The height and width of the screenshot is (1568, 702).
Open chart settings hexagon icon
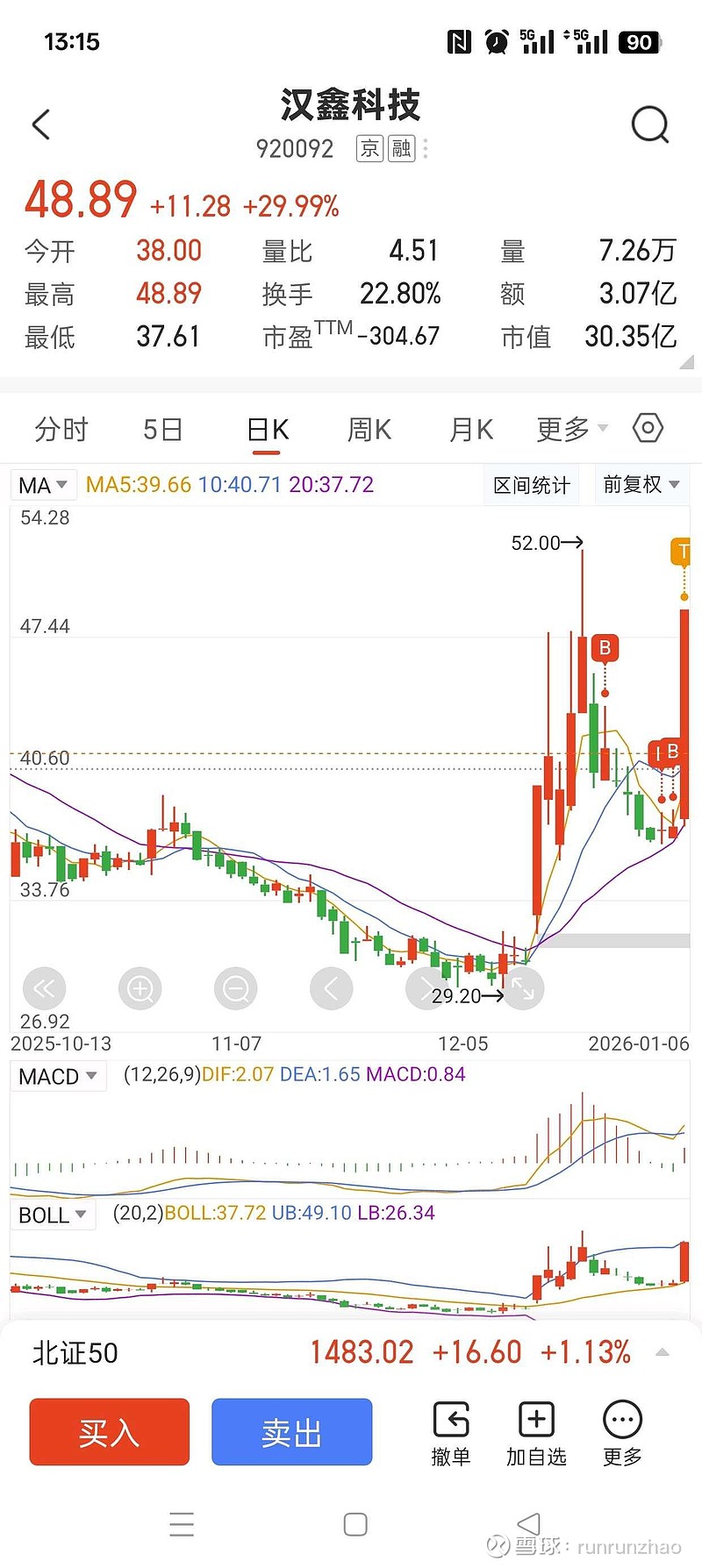(648, 429)
